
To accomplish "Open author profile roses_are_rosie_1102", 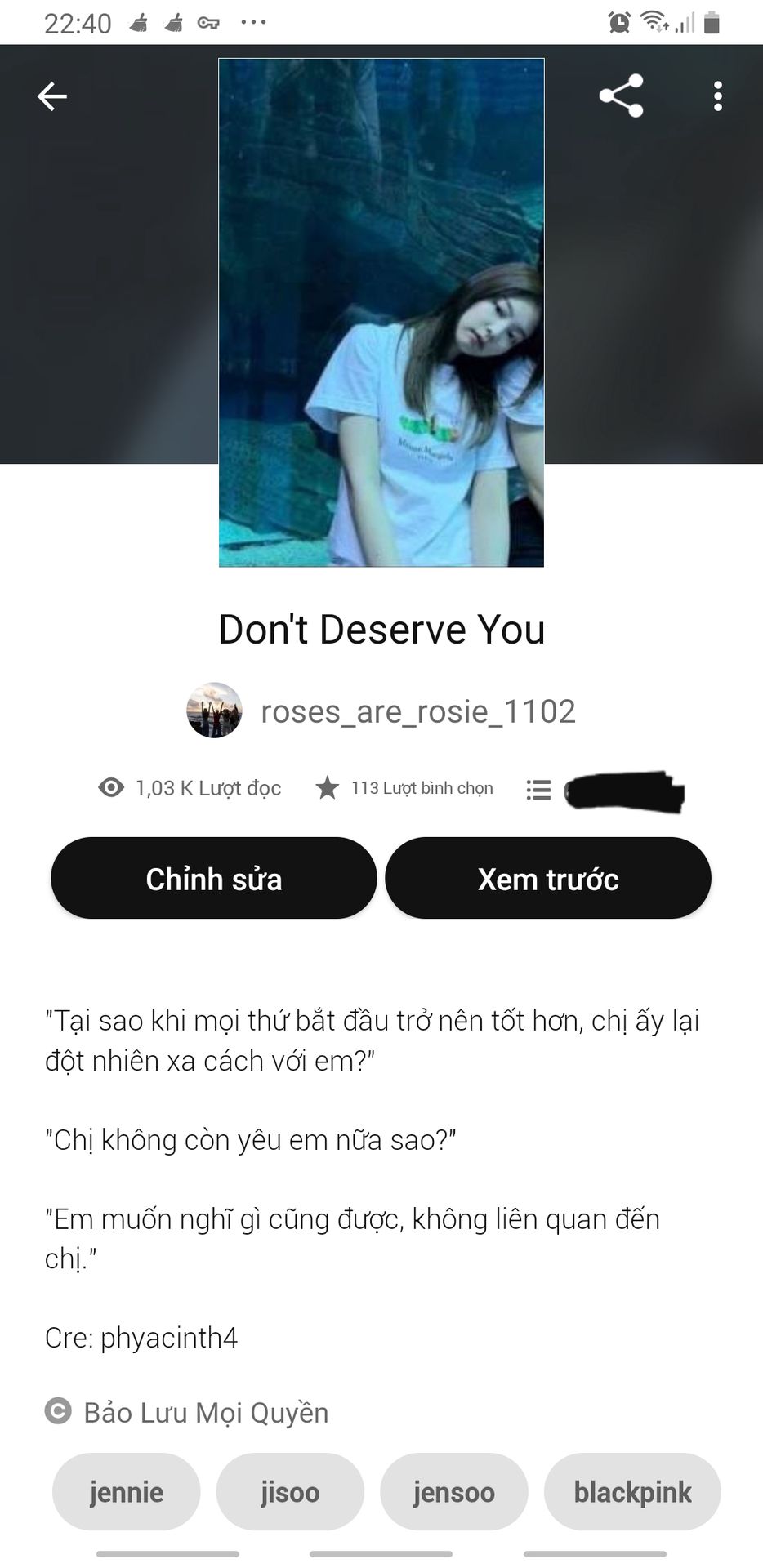I will pos(417,711).
